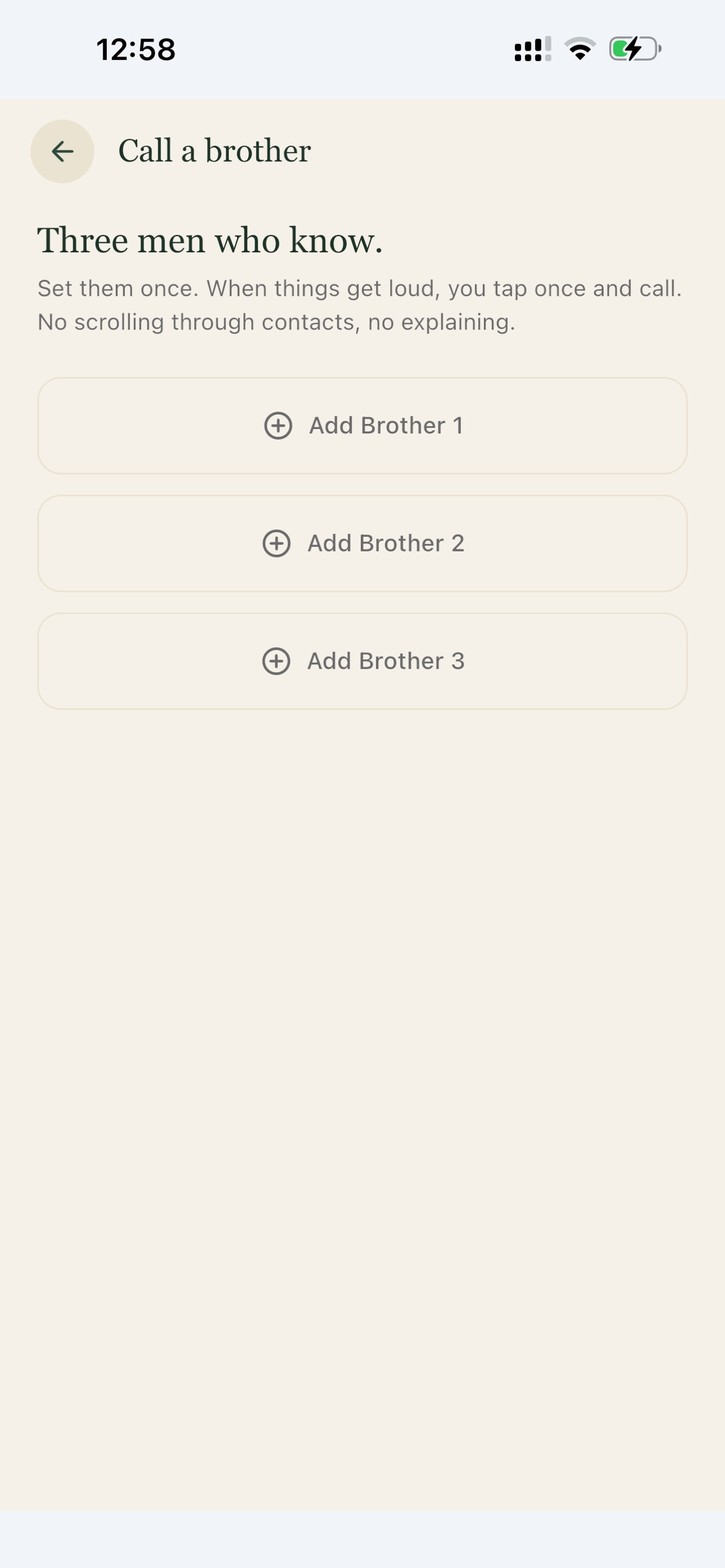Tap Add Brother 1

[x=362, y=426]
